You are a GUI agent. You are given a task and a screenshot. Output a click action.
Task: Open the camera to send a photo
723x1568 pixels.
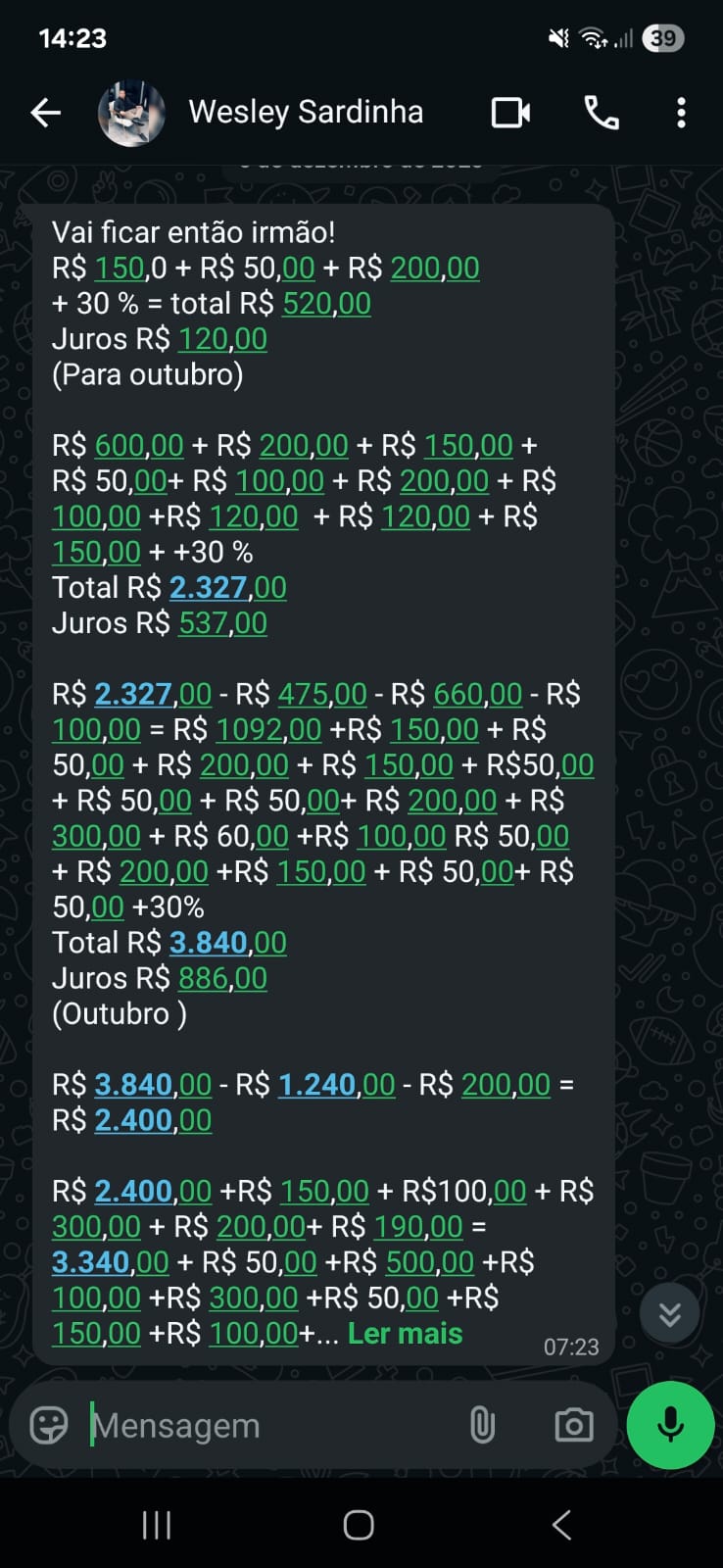click(573, 1425)
